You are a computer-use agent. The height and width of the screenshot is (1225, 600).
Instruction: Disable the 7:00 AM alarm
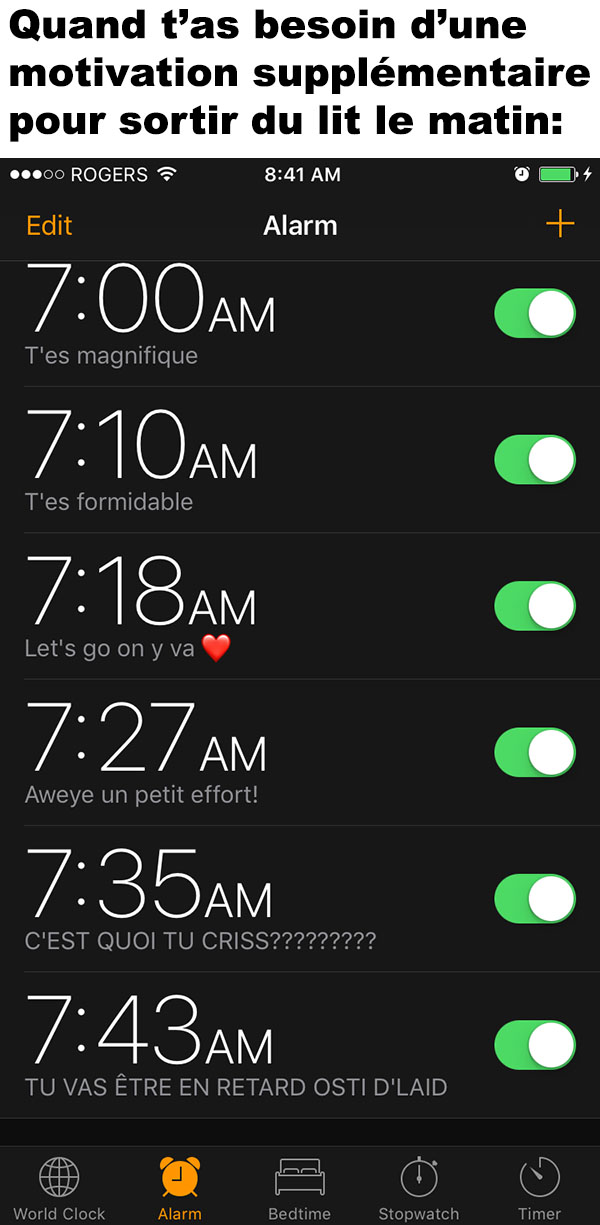tap(535, 314)
